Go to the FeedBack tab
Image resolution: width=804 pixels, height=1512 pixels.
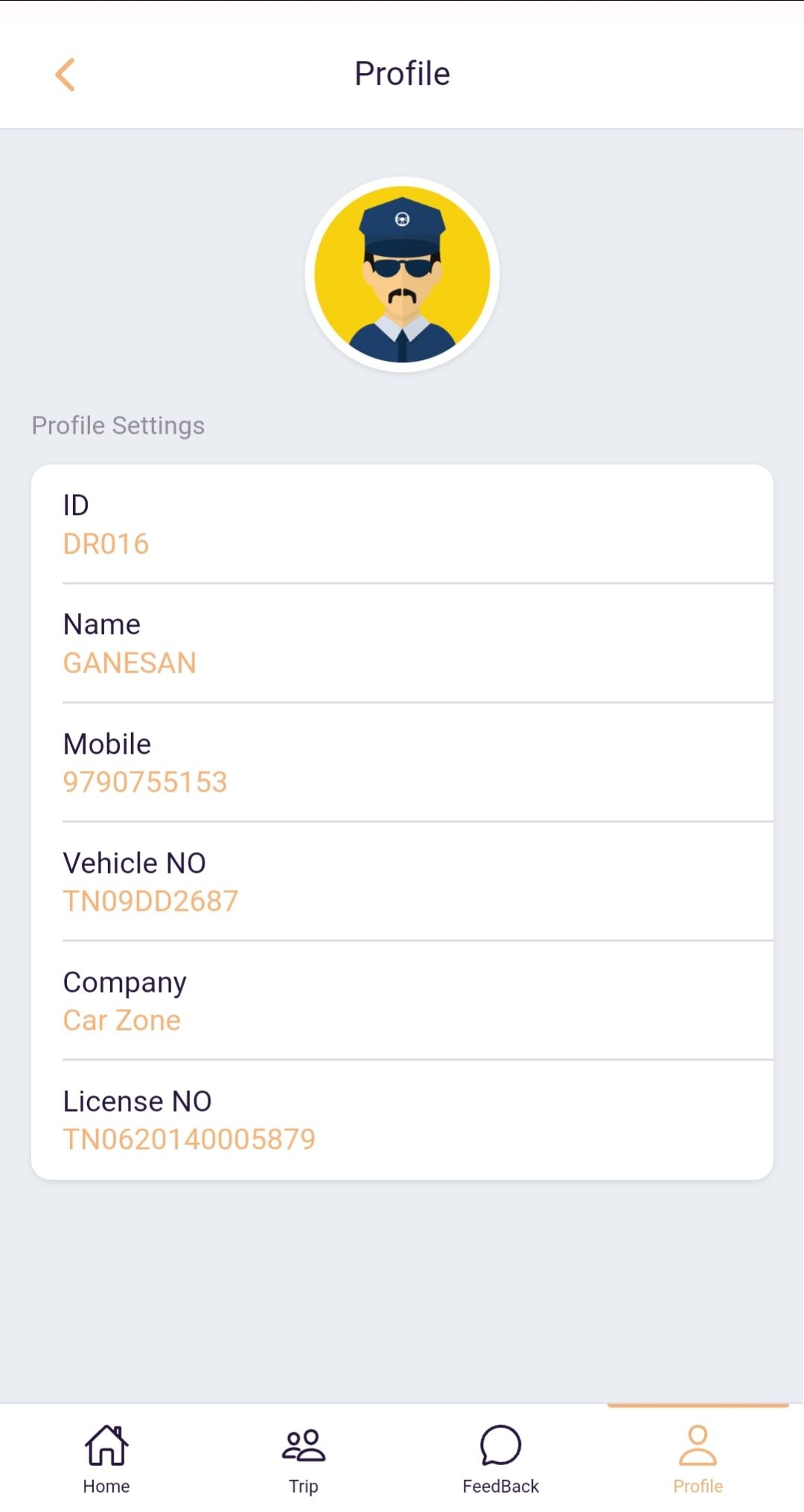pos(500,1458)
